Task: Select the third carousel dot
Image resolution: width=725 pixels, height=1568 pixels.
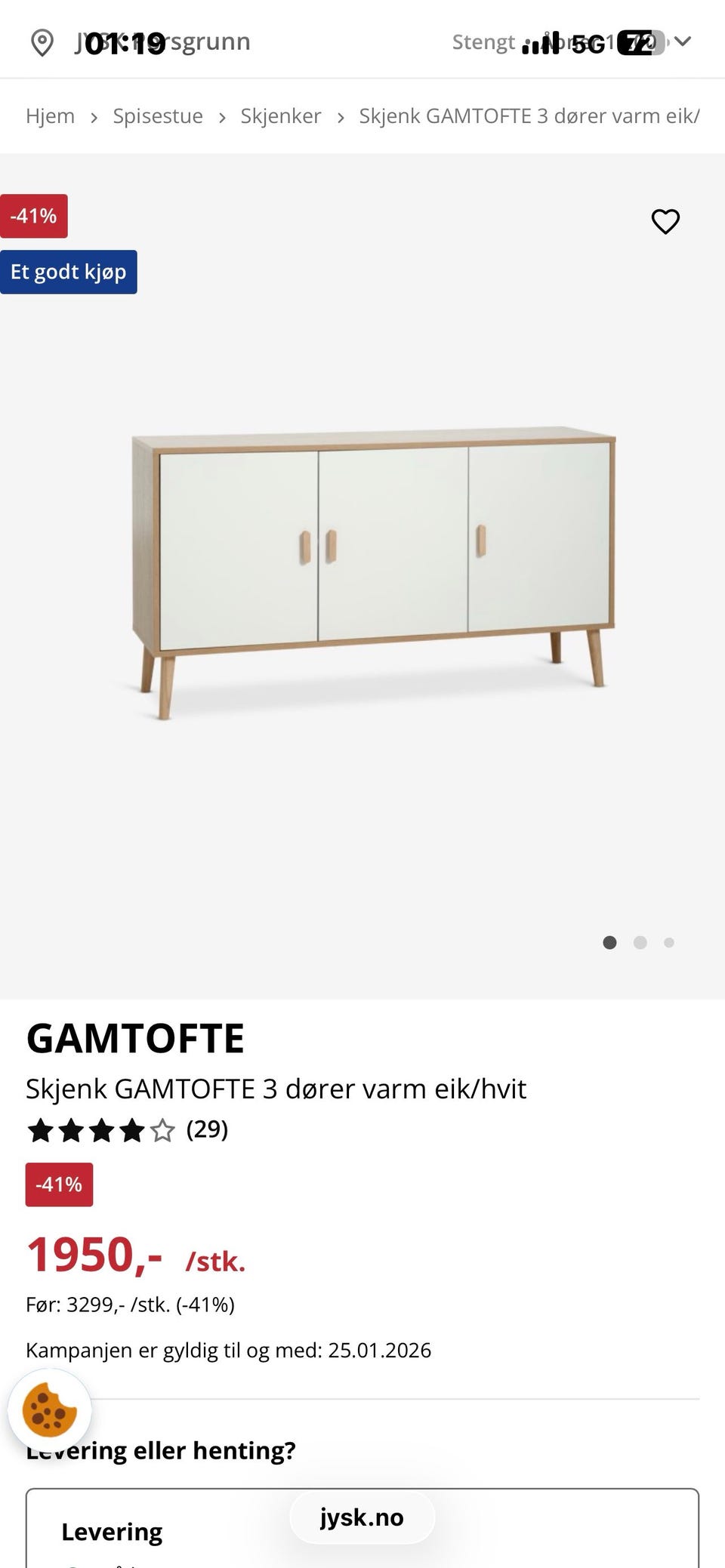Action: click(x=669, y=942)
